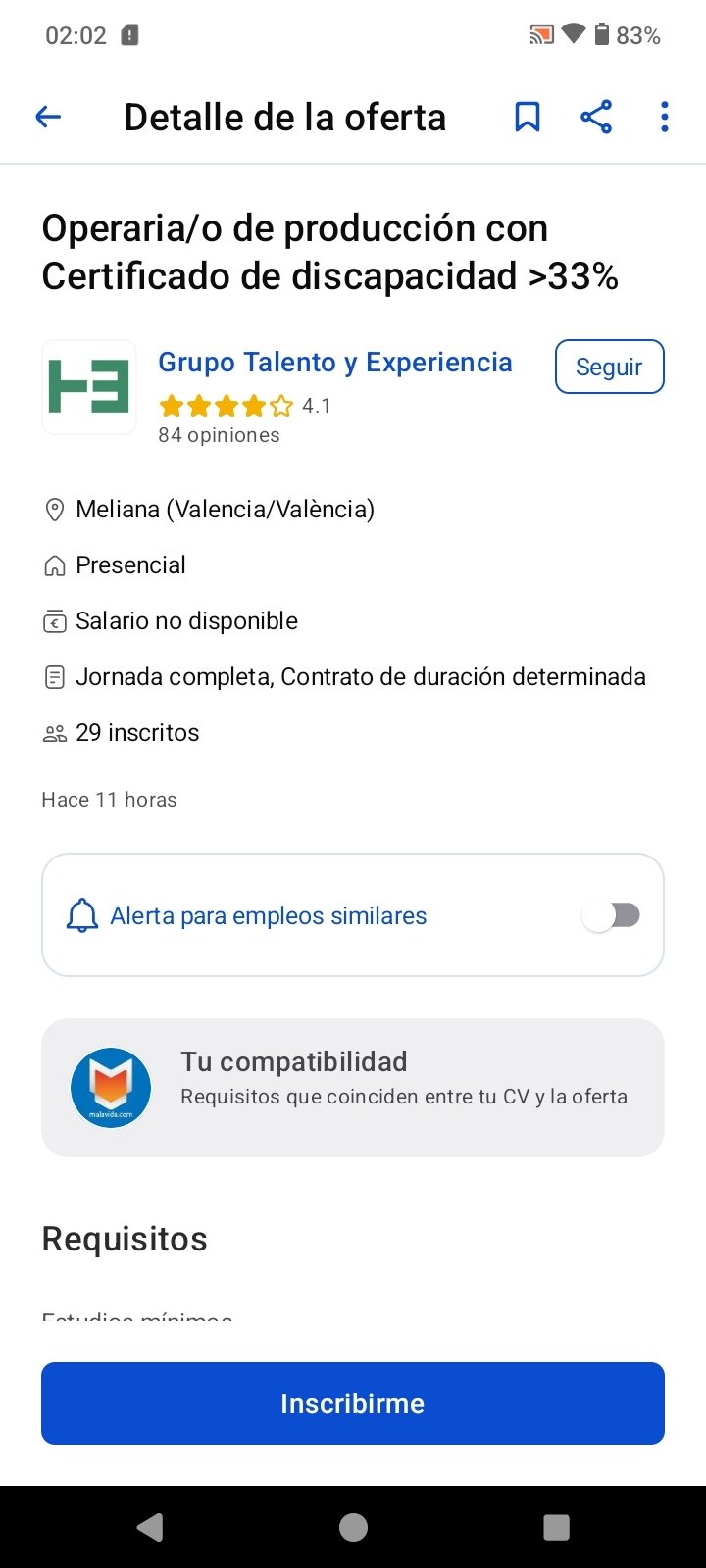Go back from the job offer detail
Viewport: 706px width, 1568px height.
pyautogui.click(x=48, y=118)
